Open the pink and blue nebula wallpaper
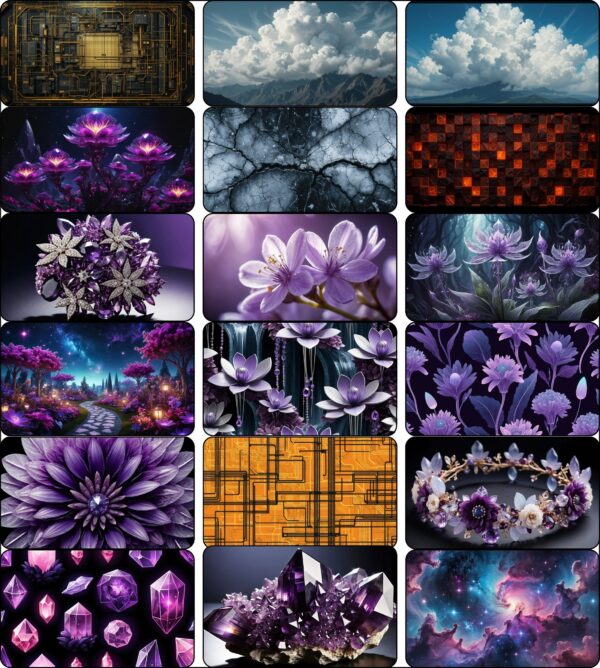600x668 pixels. click(x=502, y=607)
